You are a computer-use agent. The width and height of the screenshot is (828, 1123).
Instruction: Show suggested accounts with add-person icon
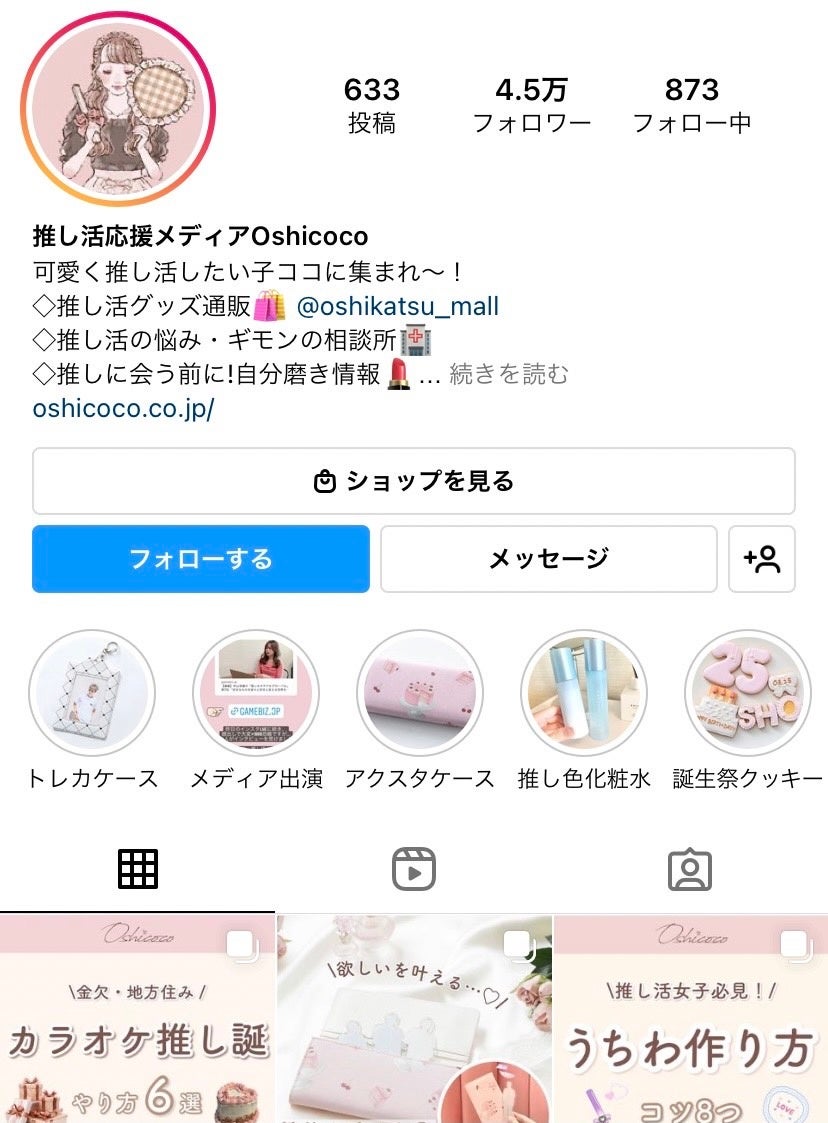point(762,559)
